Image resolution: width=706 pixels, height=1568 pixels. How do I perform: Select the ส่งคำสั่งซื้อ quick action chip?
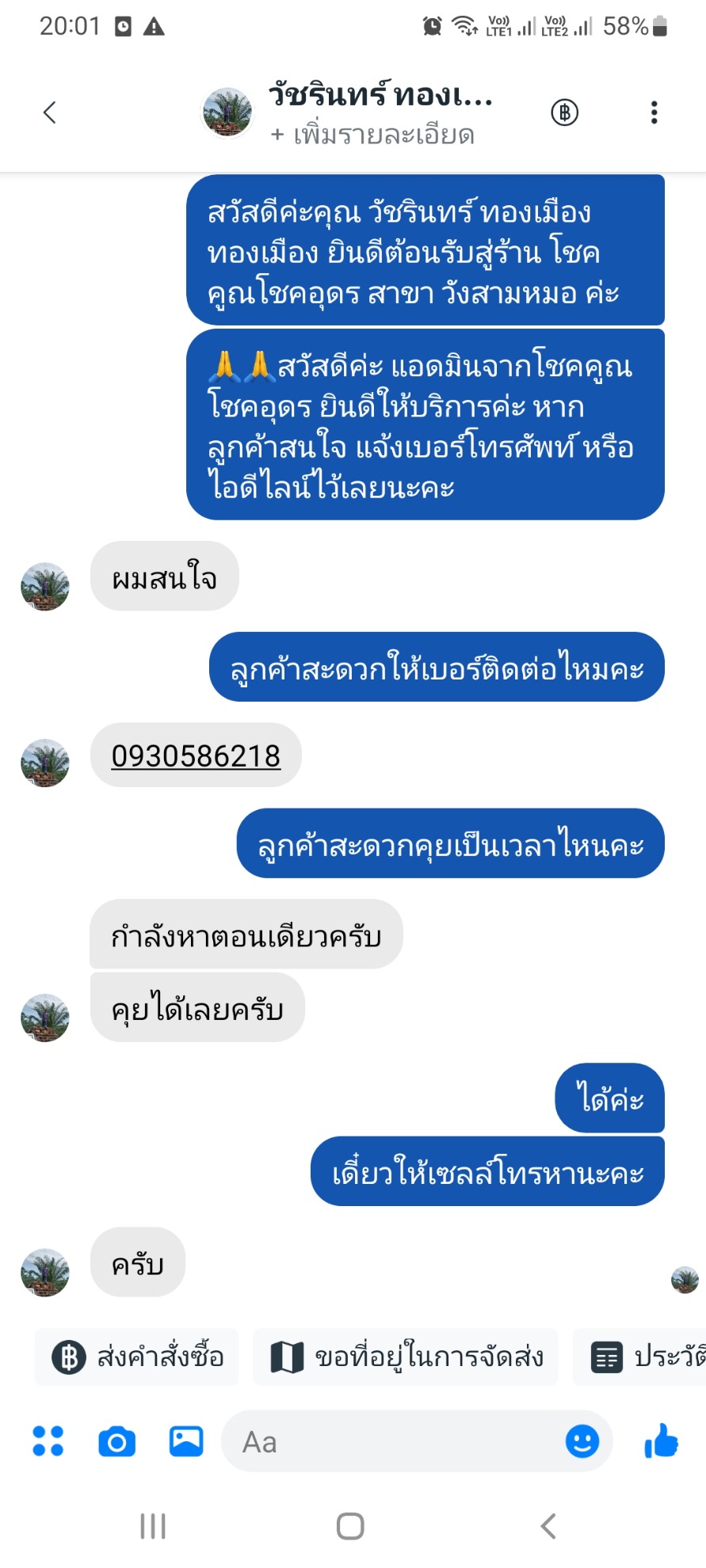pos(137,1357)
